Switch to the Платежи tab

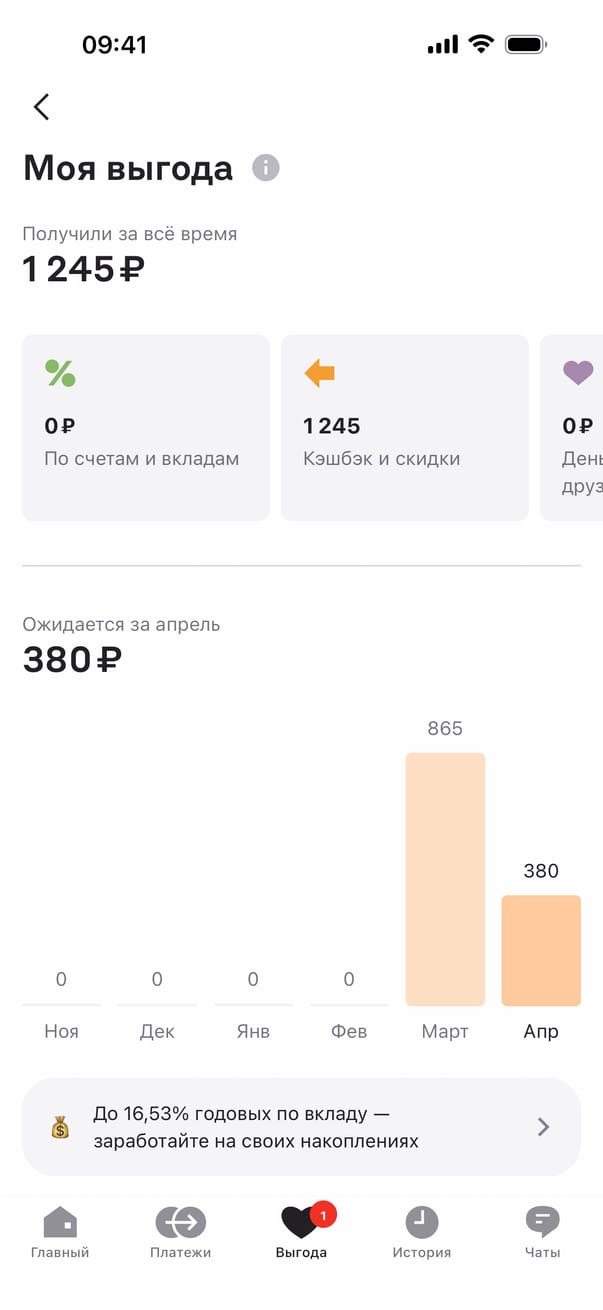point(181,1232)
